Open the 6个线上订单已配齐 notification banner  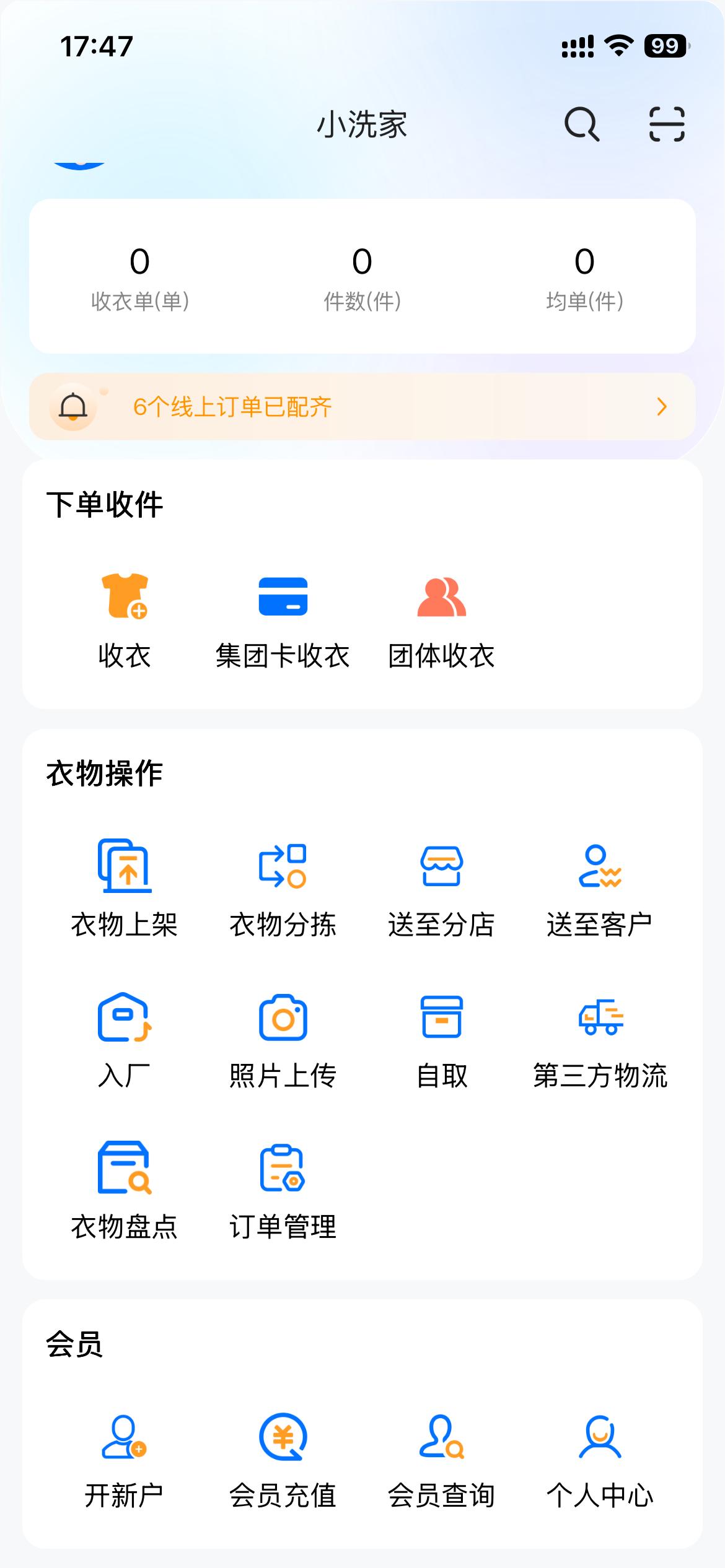pos(362,407)
